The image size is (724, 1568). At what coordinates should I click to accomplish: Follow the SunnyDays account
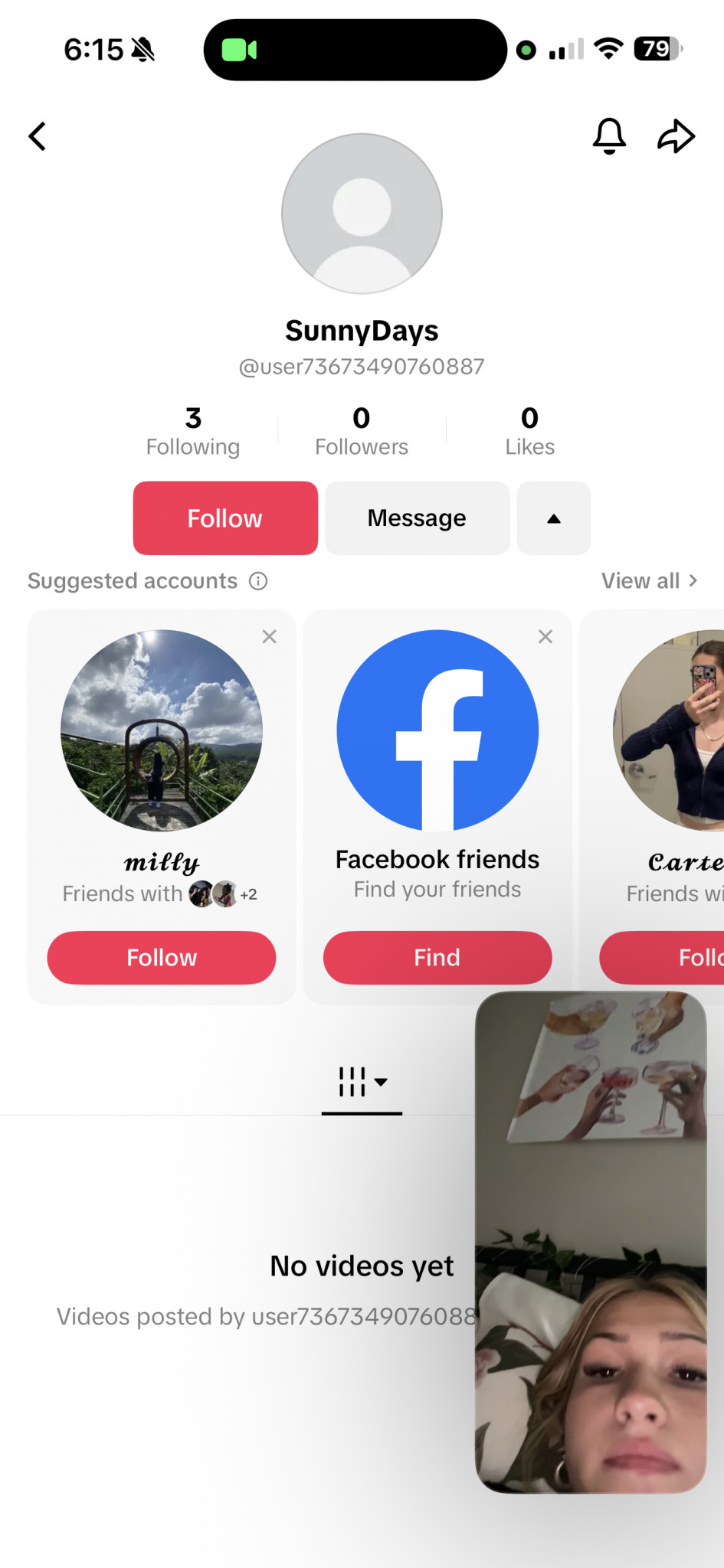(225, 518)
